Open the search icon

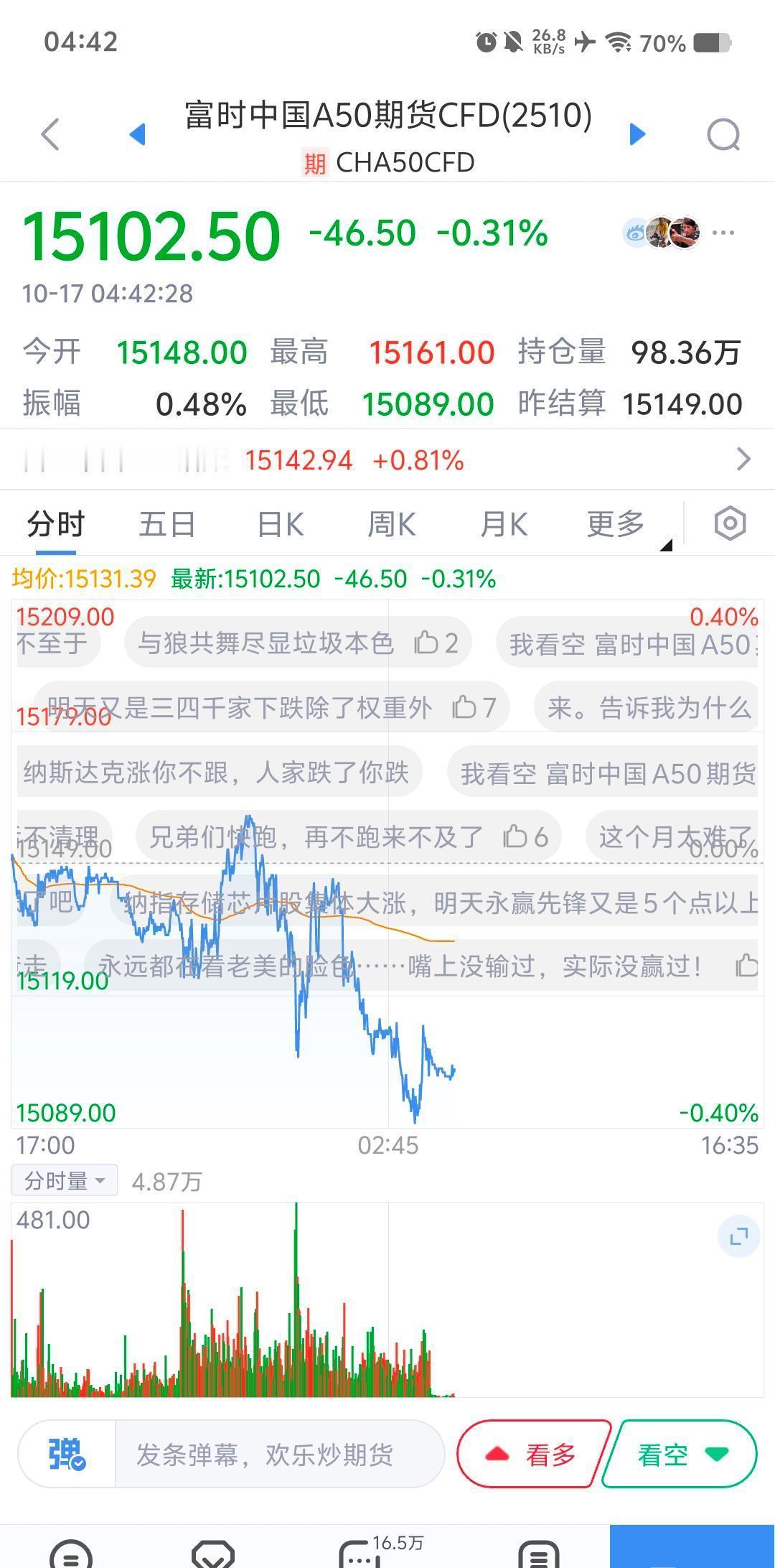723,134
